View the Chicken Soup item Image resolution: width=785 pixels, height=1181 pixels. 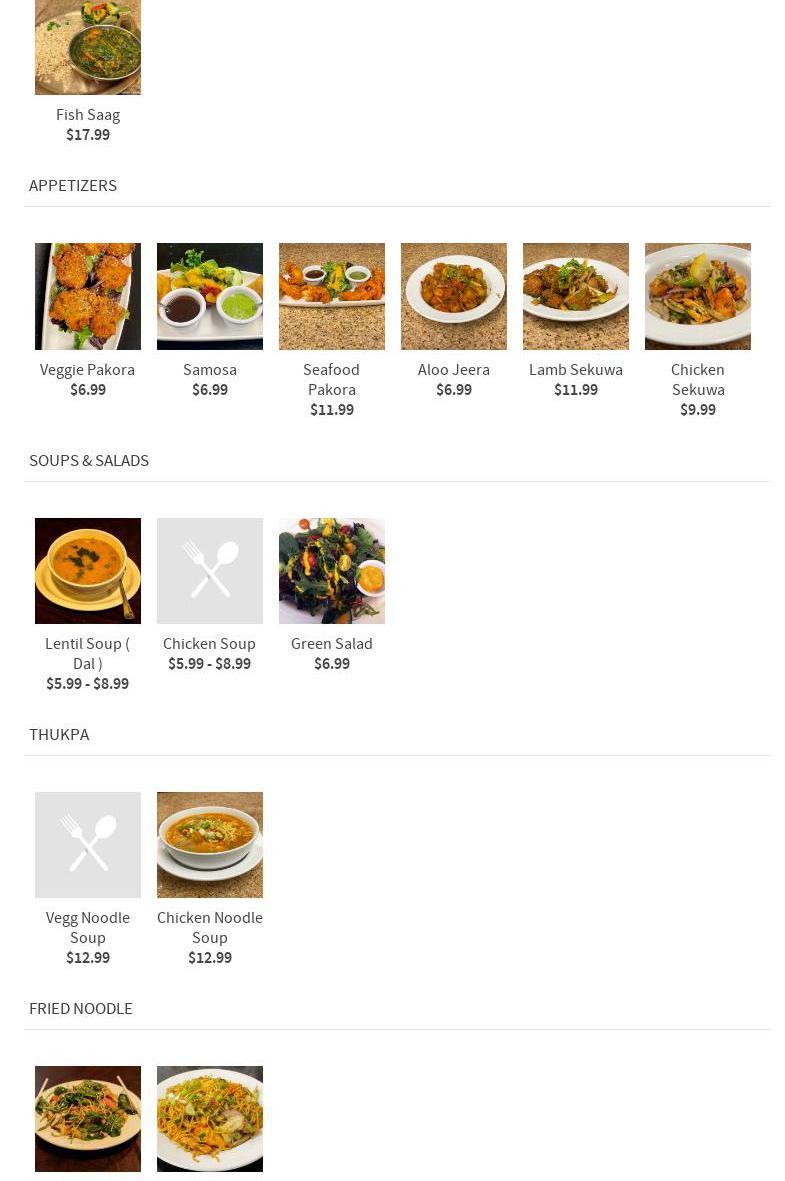tap(210, 571)
